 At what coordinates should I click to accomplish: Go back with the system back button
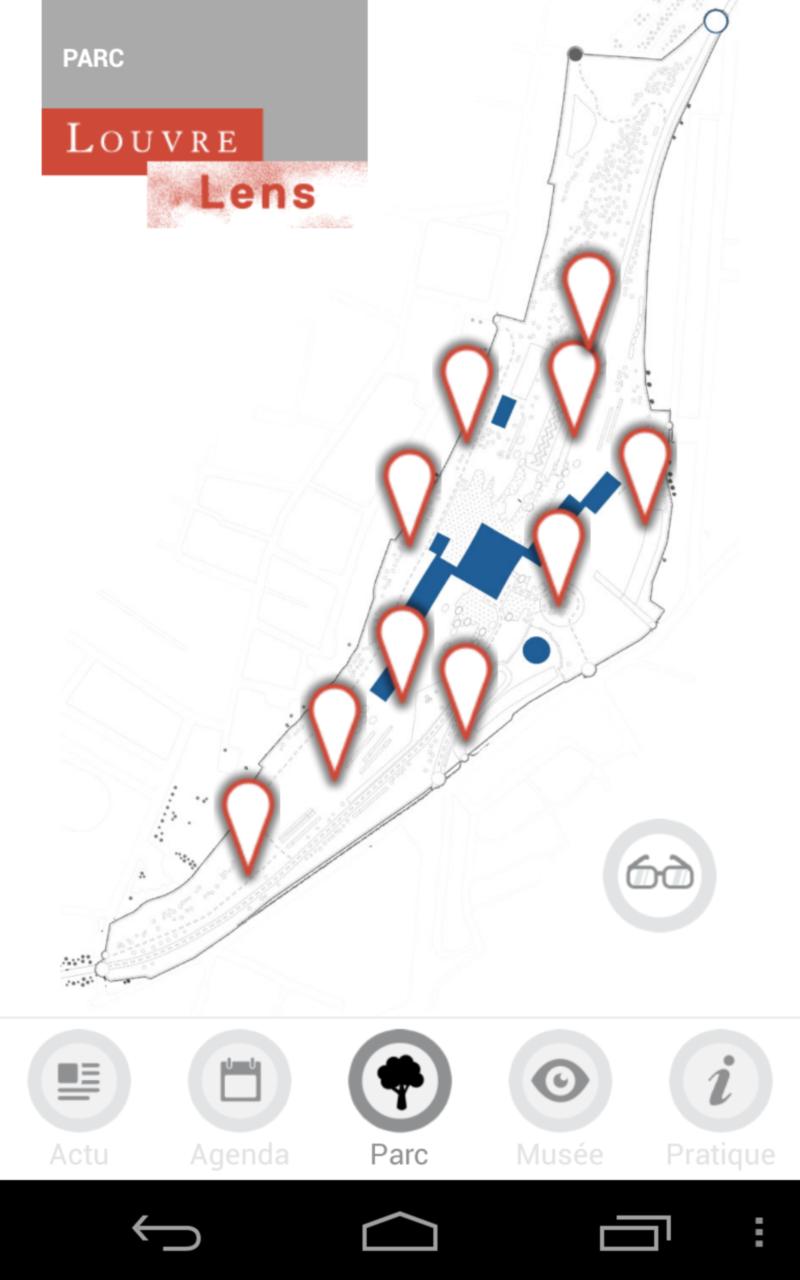(167, 1232)
